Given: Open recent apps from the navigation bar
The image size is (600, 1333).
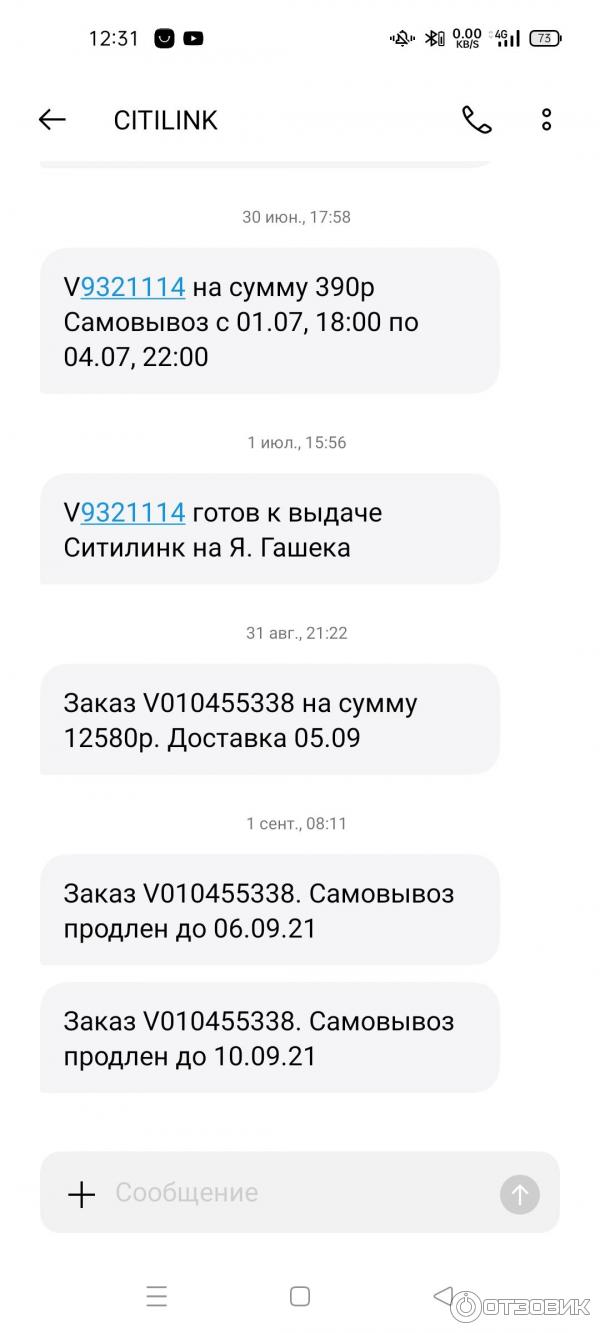Looking at the screenshot, I should (x=157, y=1297).
